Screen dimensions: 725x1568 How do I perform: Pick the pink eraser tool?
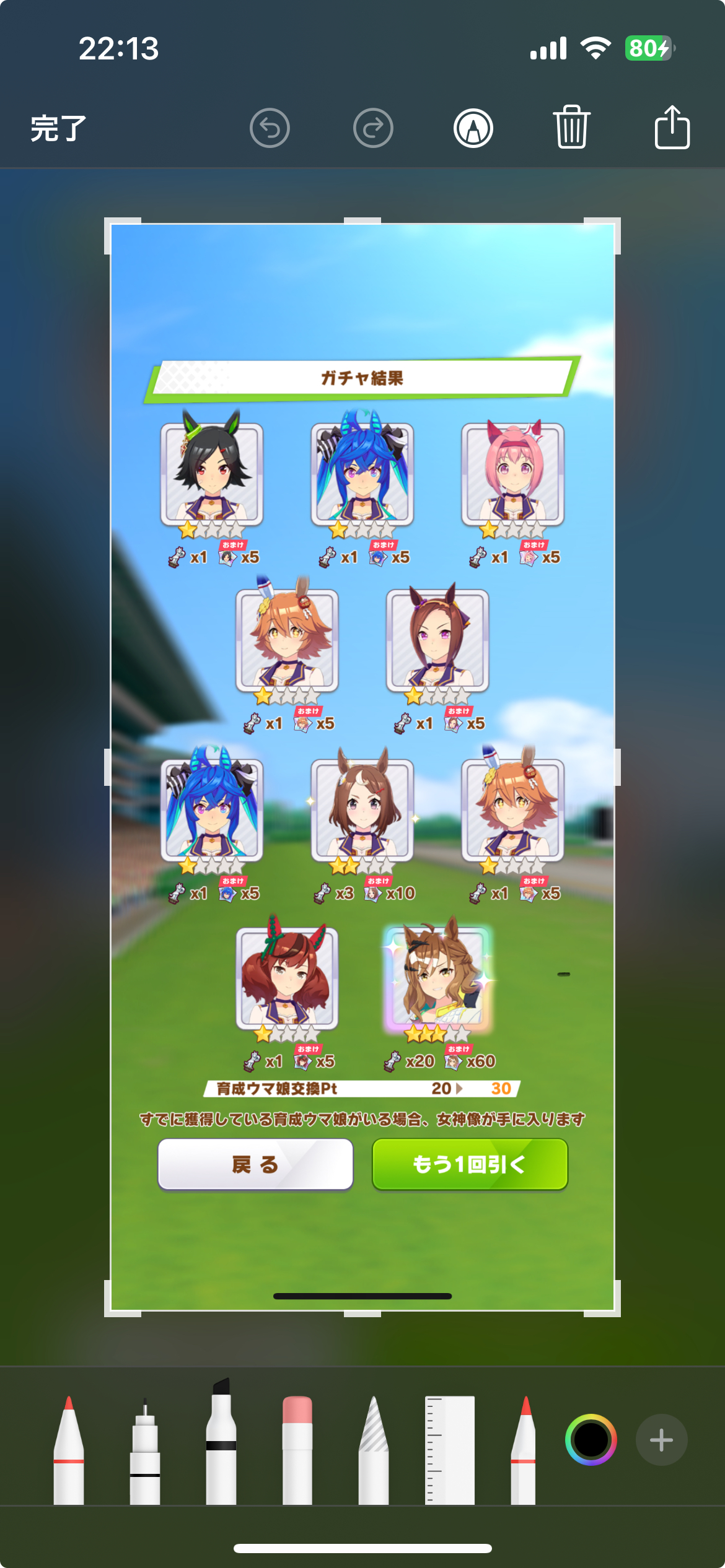[x=297, y=1450]
